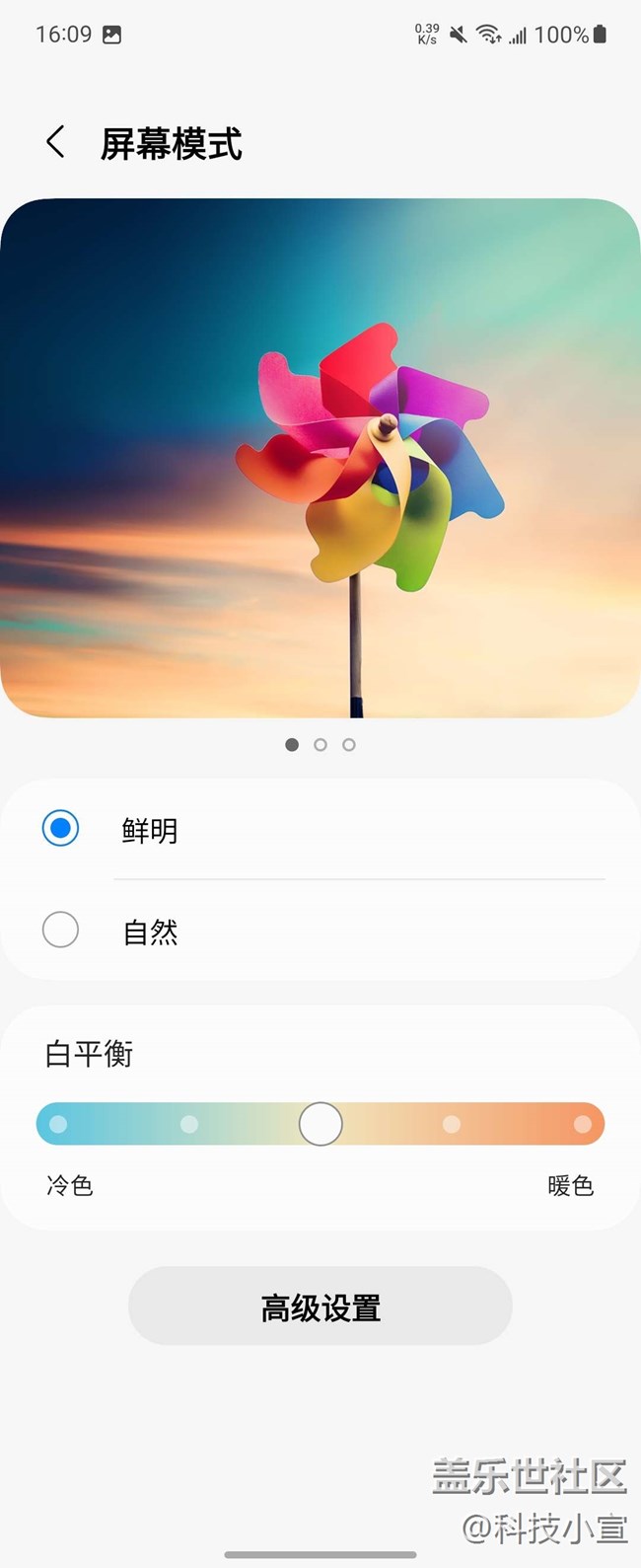The height and width of the screenshot is (1568, 641).
Task: Open 高级设置 advanced settings
Action: pyautogui.click(x=320, y=1307)
